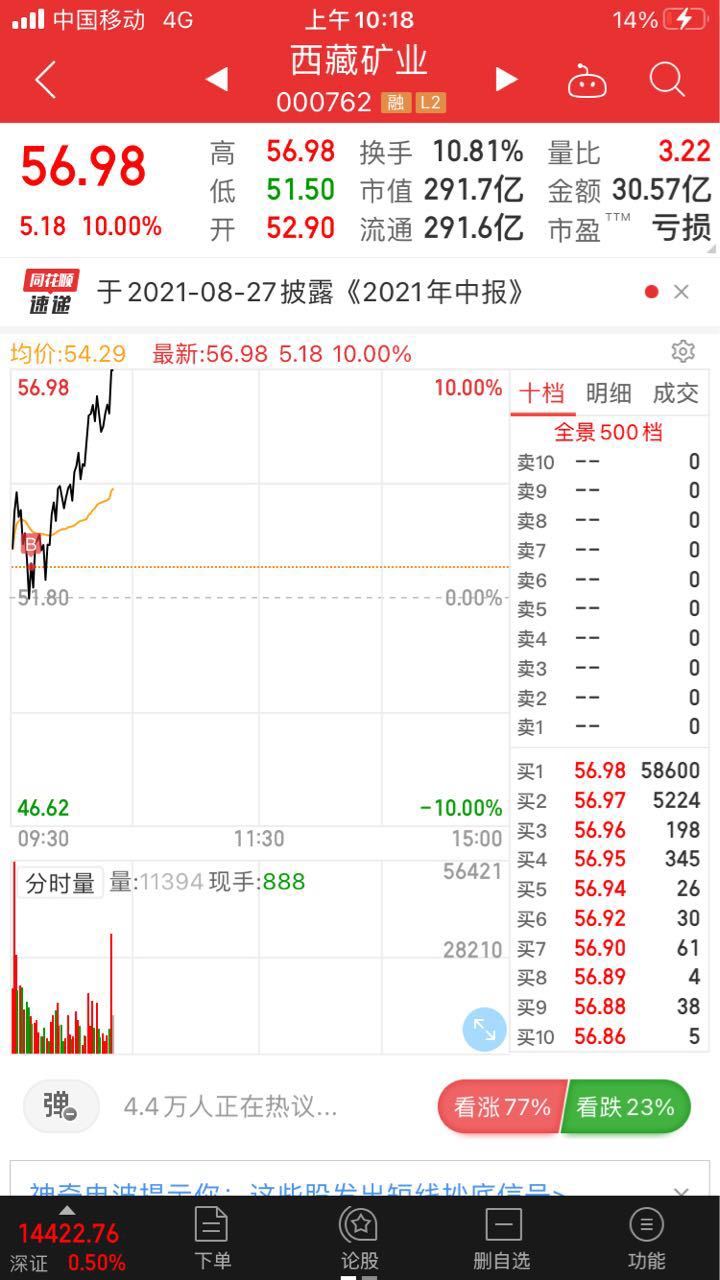This screenshot has height=1280, width=720.
Task: Vote 看涨 bullish
Action: click(501, 1107)
